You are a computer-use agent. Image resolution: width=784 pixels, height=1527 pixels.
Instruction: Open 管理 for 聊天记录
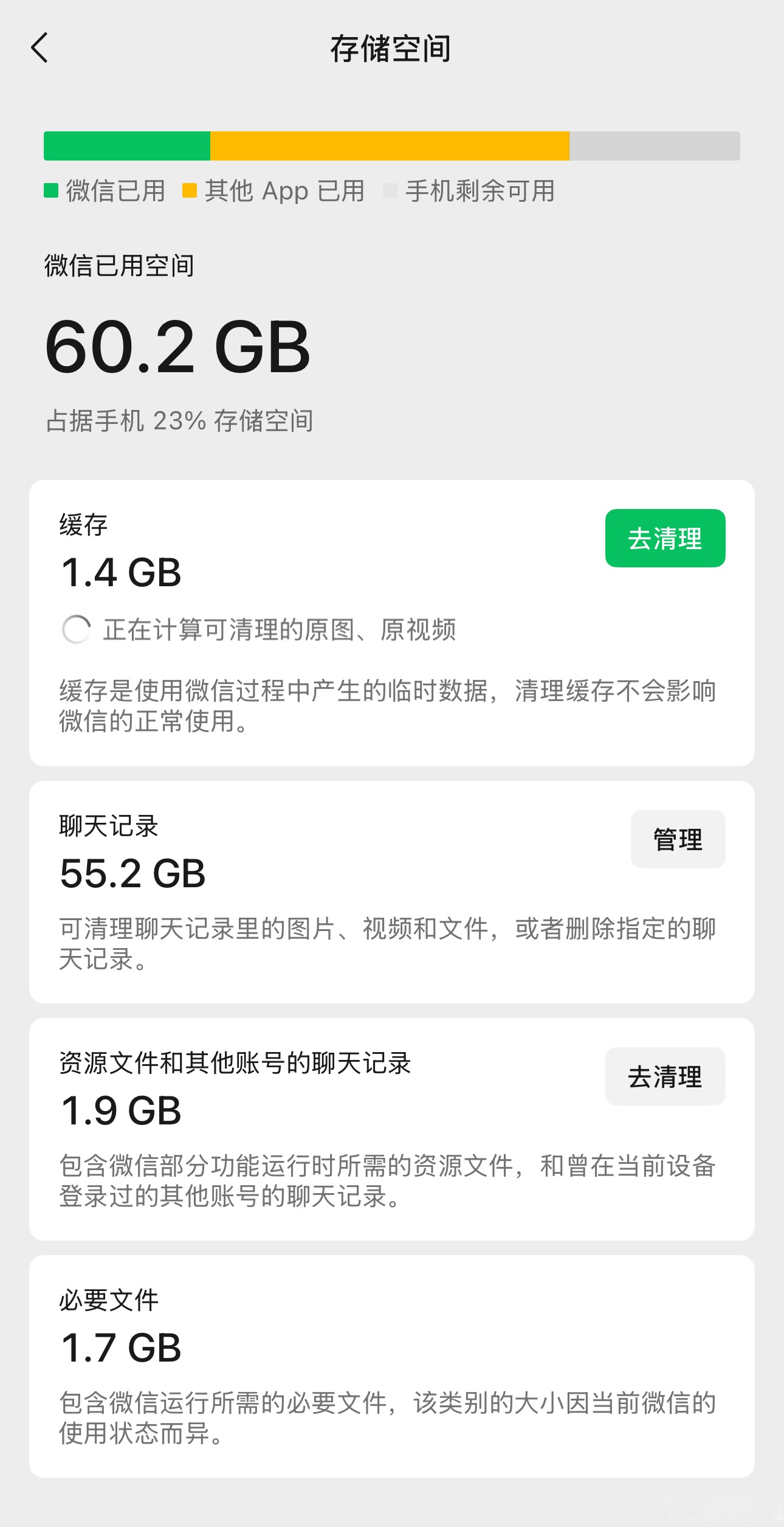click(678, 839)
